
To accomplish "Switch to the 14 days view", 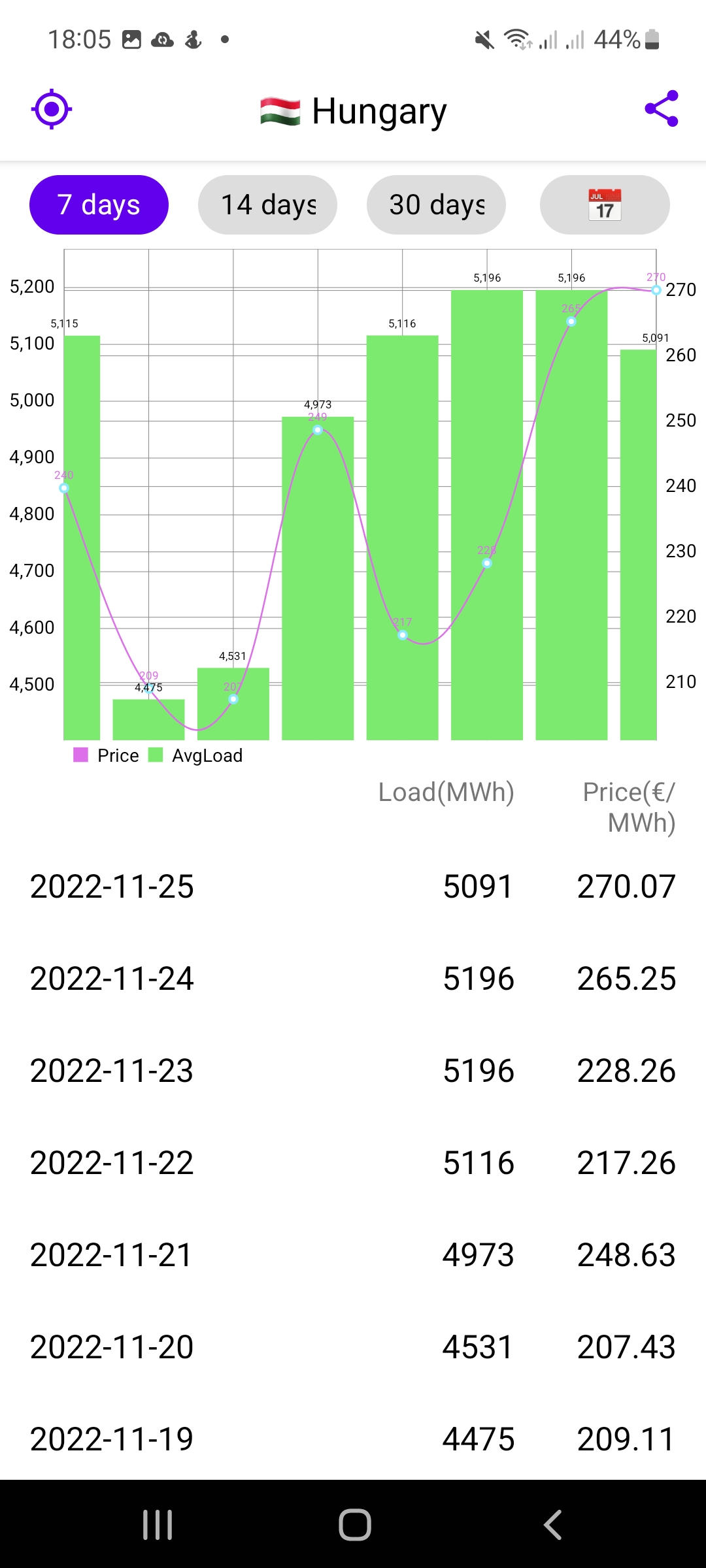I will [267, 204].
